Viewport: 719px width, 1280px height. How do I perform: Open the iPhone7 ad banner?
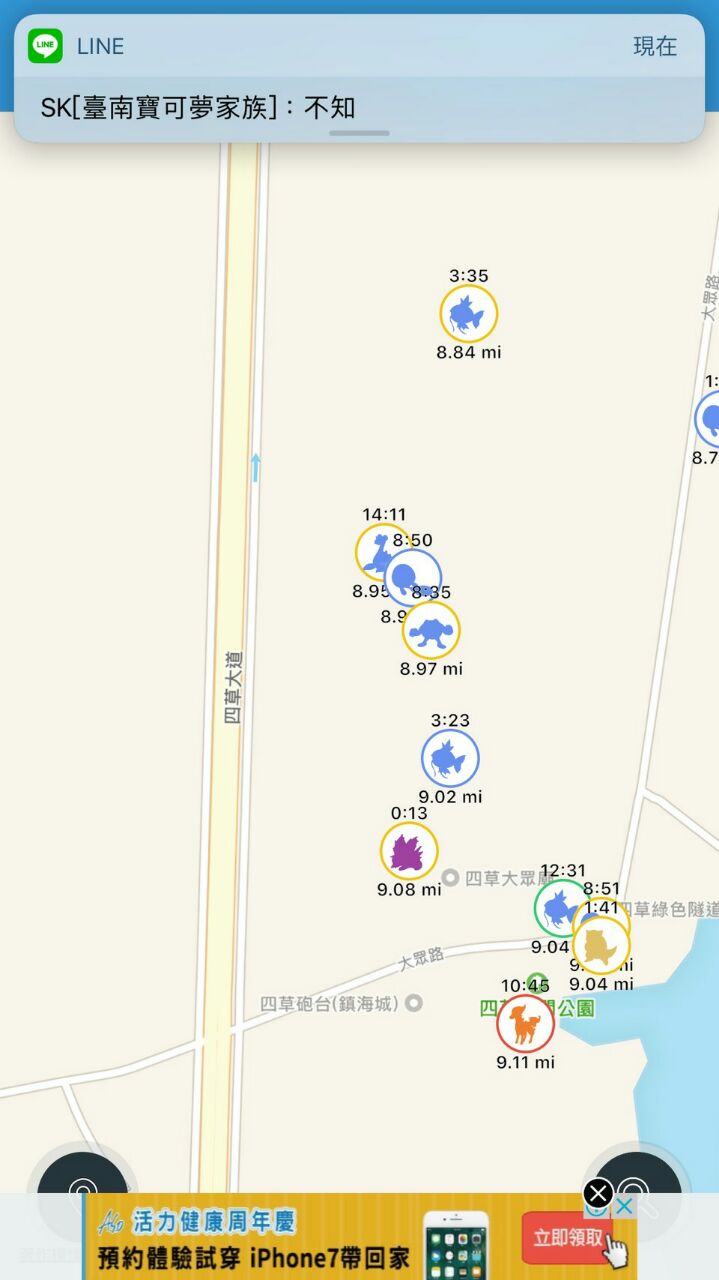click(359, 1236)
